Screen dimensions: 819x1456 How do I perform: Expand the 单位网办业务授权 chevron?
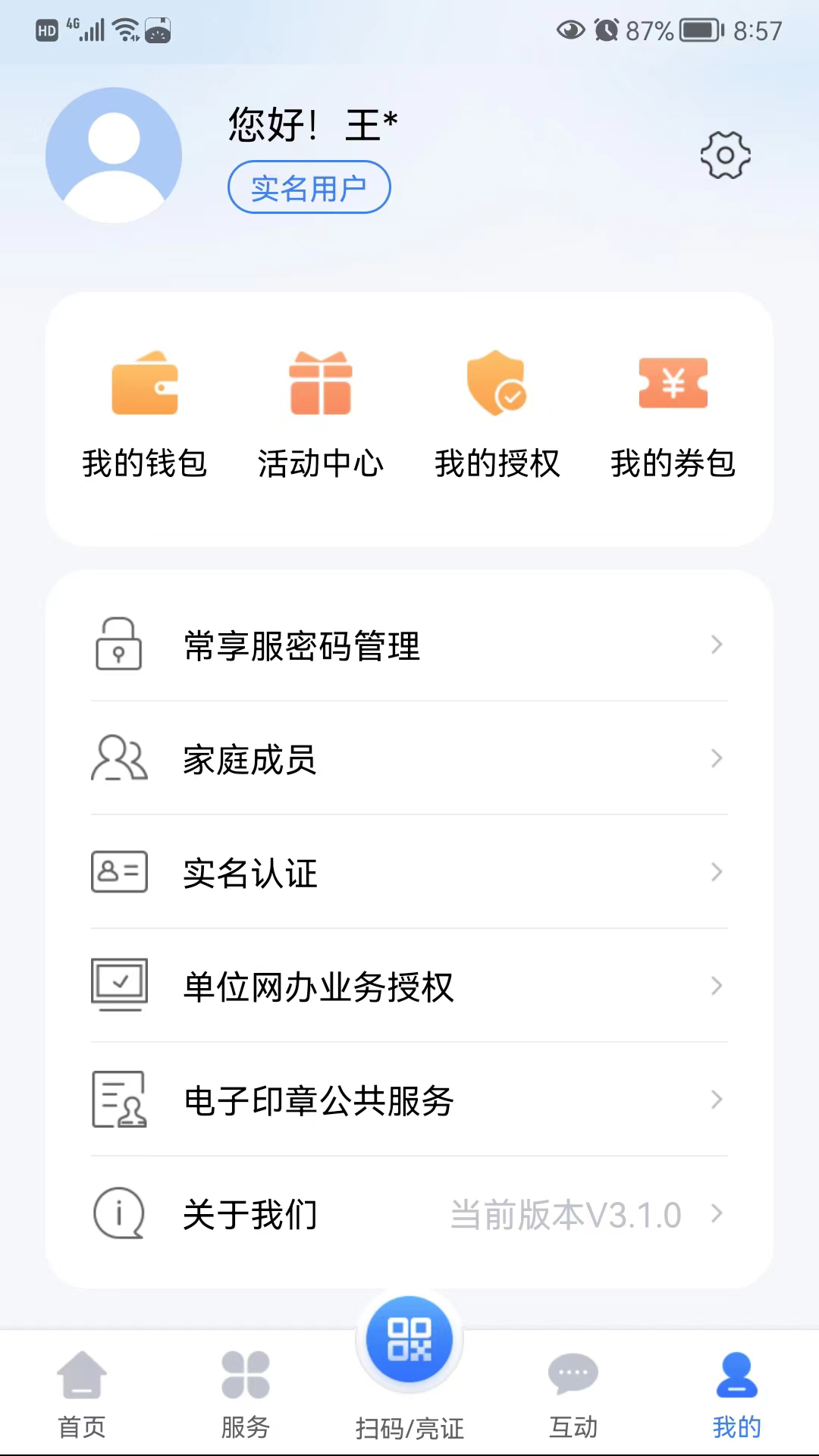pos(716,986)
